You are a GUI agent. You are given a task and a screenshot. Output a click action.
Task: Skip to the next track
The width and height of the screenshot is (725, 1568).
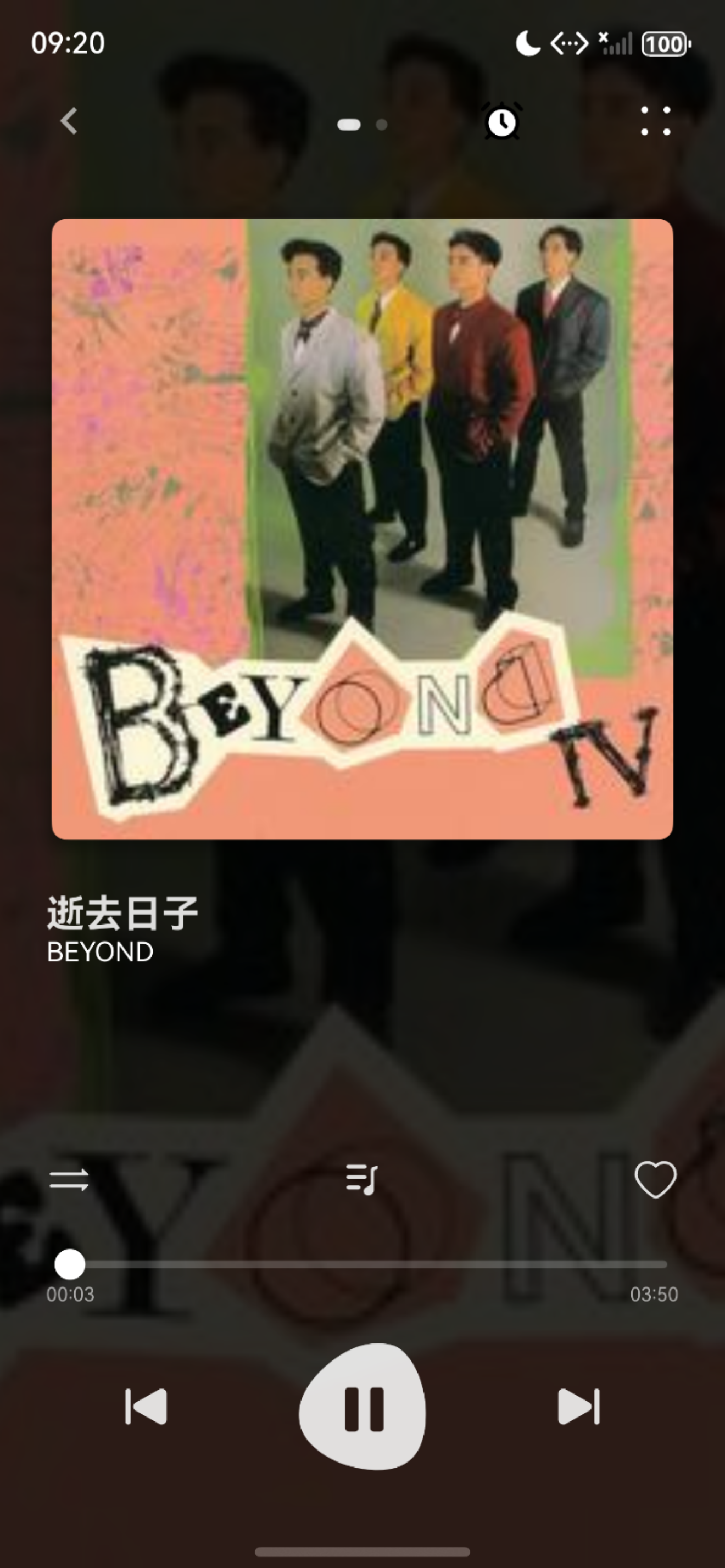pyautogui.click(x=578, y=1407)
